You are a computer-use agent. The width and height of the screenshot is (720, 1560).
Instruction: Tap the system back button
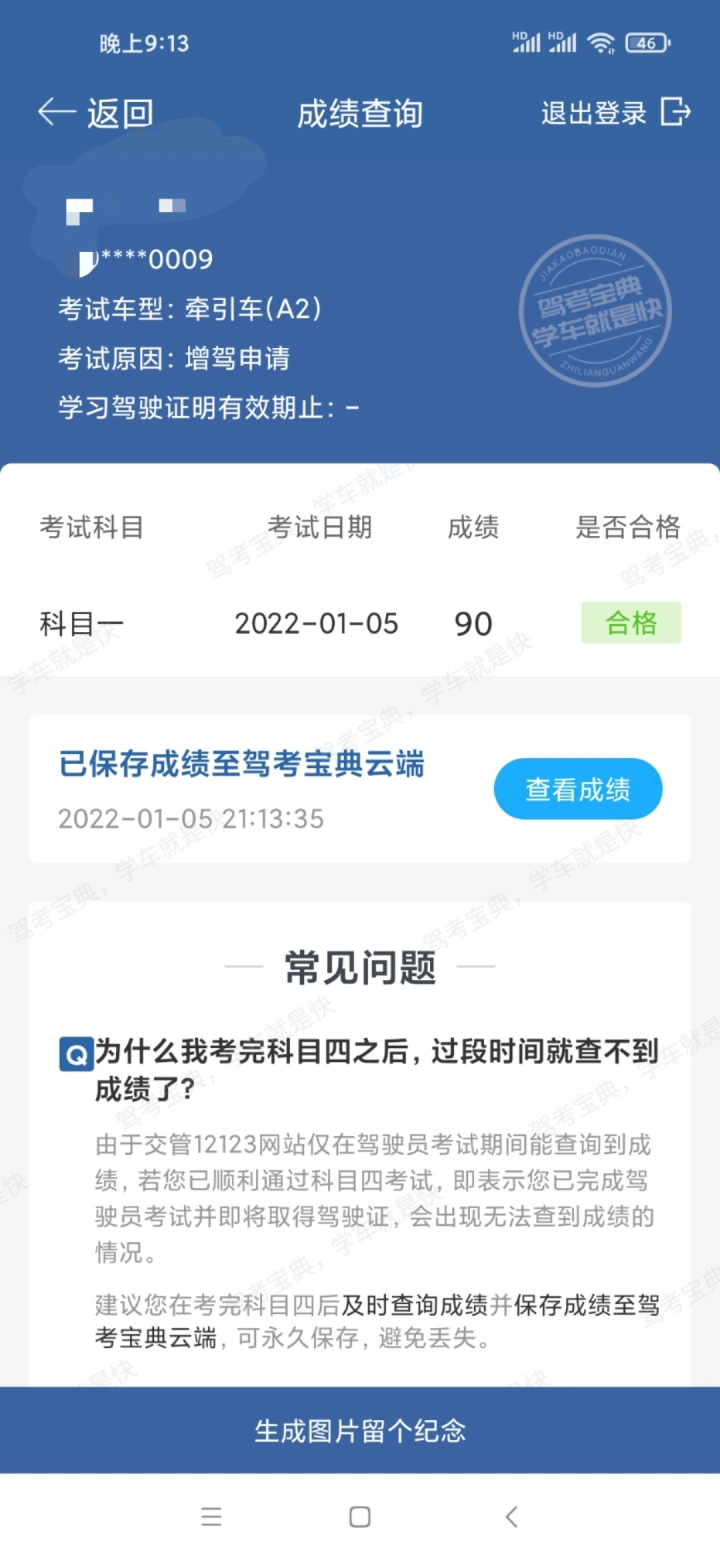click(x=511, y=1517)
